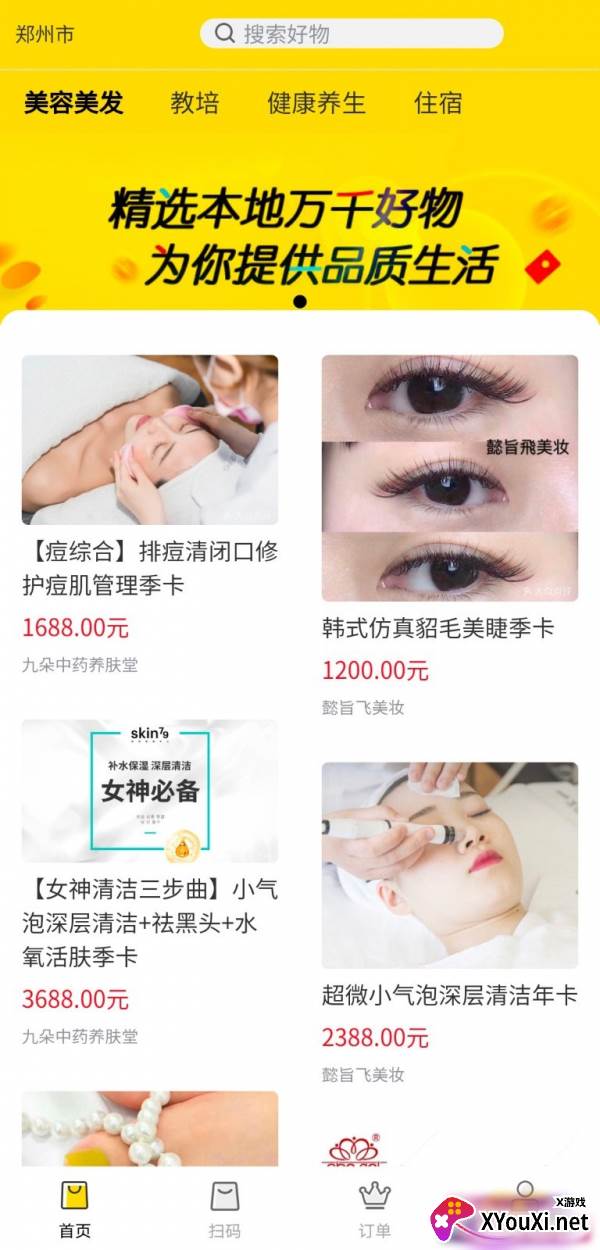Open the 女神清洁三步曲 product card
This screenshot has height=1250, width=600.
pos(150,883)
